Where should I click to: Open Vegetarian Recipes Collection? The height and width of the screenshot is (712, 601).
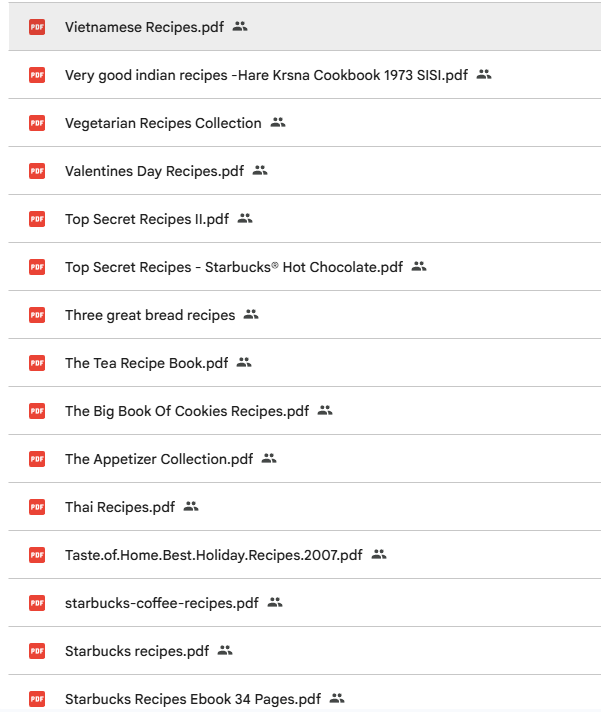click(x=163, y=123)
